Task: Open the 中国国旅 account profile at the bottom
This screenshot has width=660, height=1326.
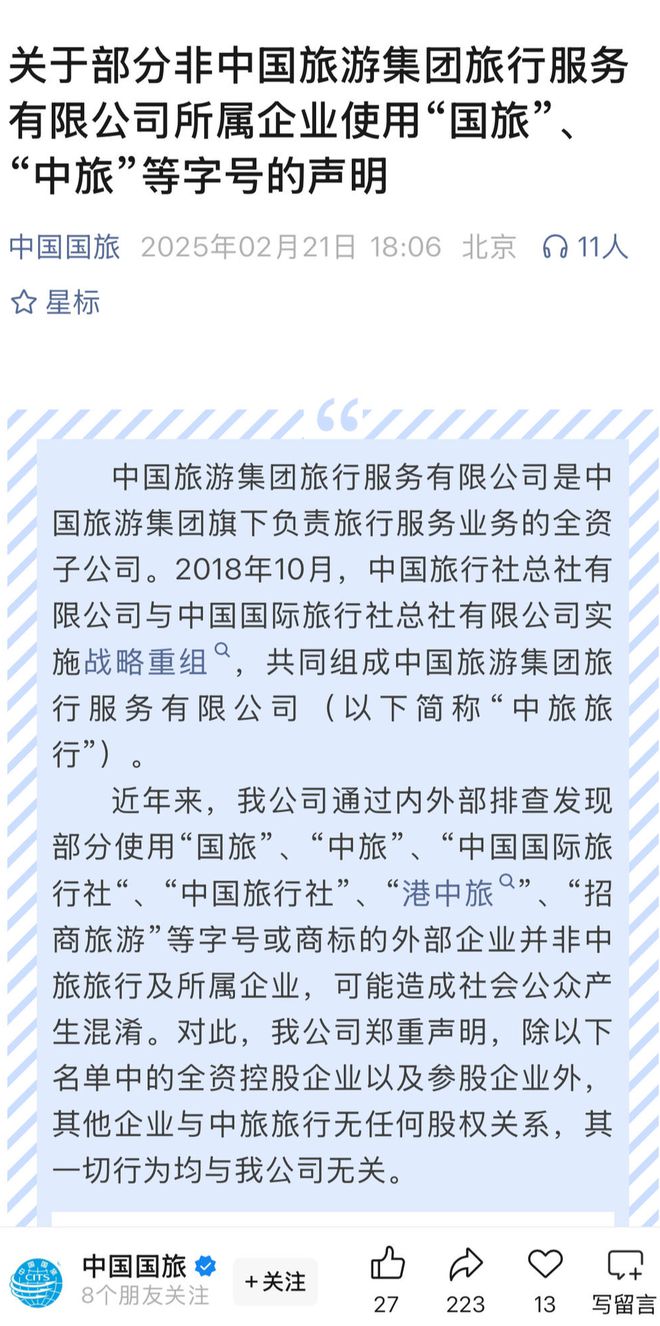Action: (134, 1265)
